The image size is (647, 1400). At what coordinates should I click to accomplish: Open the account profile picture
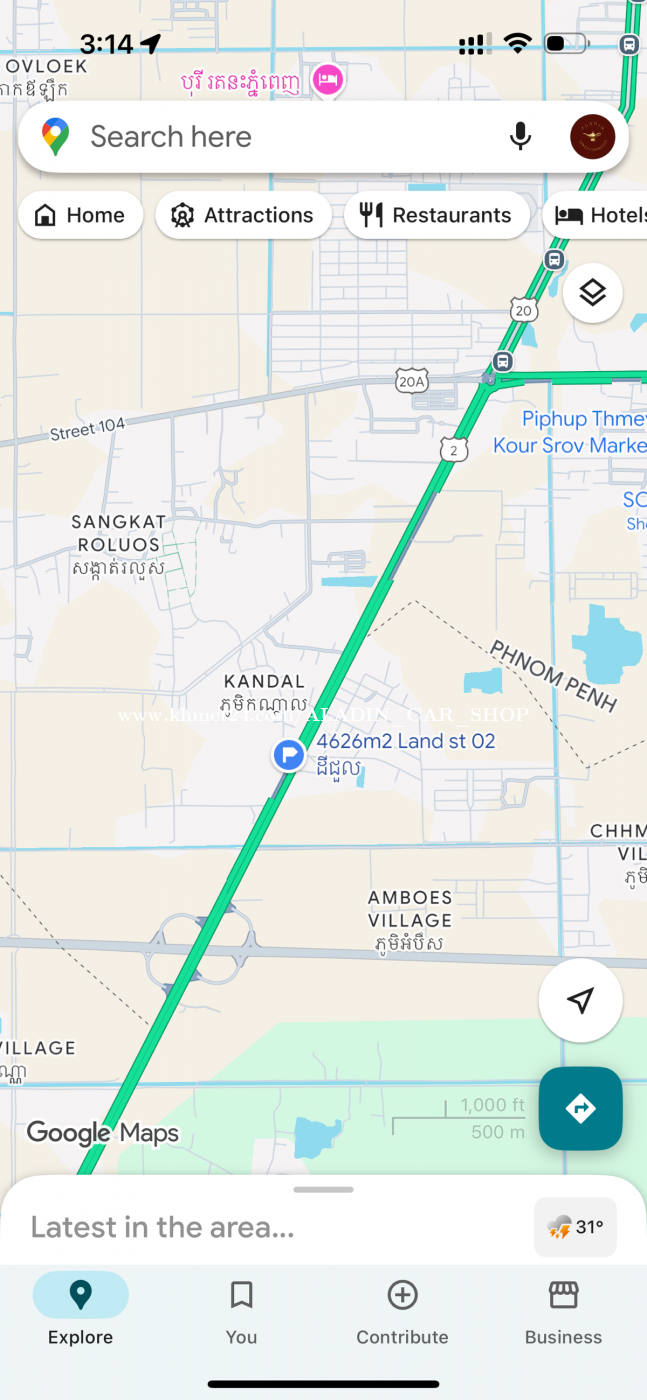point(592,137)
